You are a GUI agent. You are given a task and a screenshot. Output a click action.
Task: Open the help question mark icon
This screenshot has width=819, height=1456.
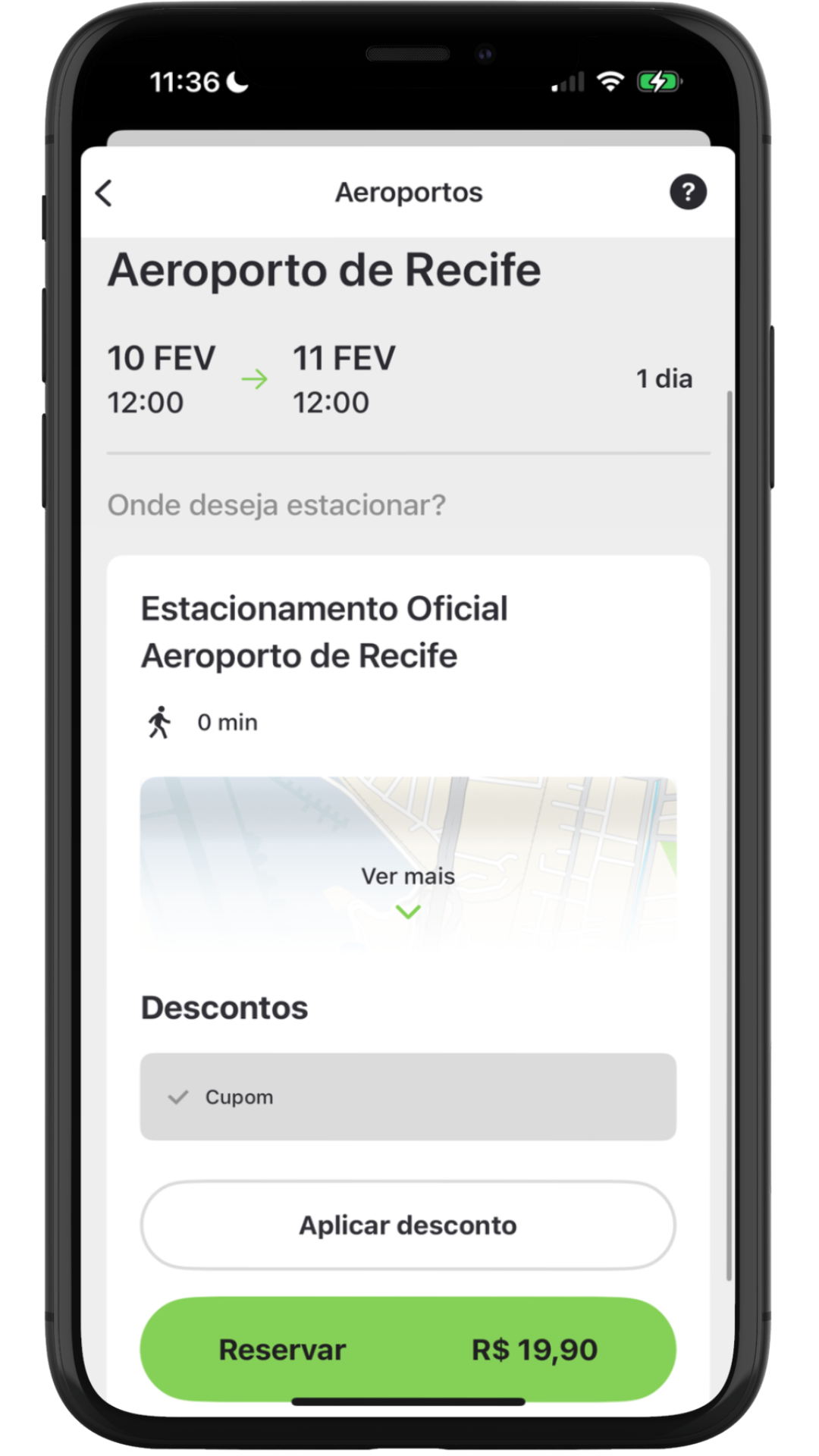pyautogui.click(x=688, y=192)
